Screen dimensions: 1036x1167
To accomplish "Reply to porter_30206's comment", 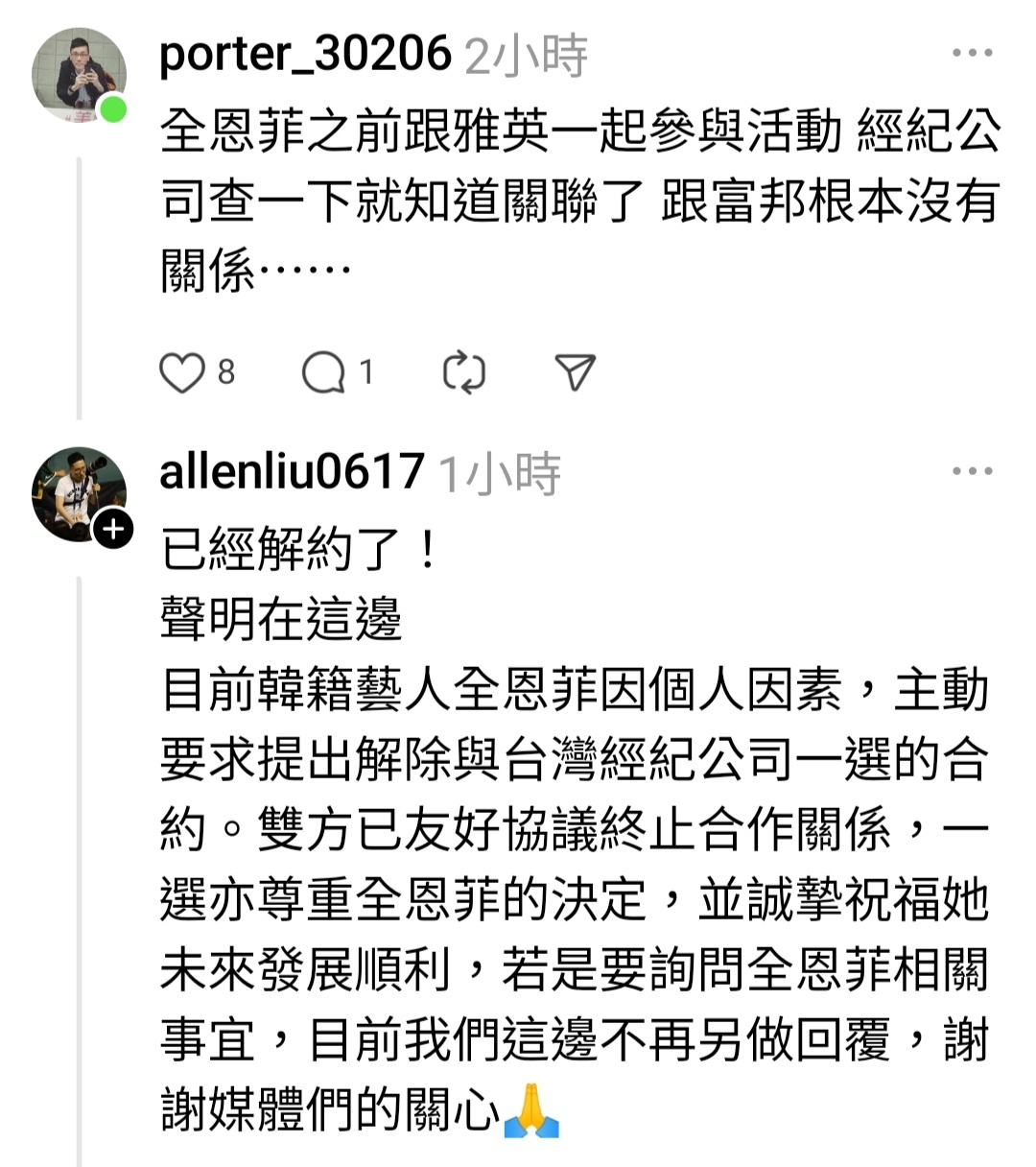I will pyautogui.click(x=323, y=372).
